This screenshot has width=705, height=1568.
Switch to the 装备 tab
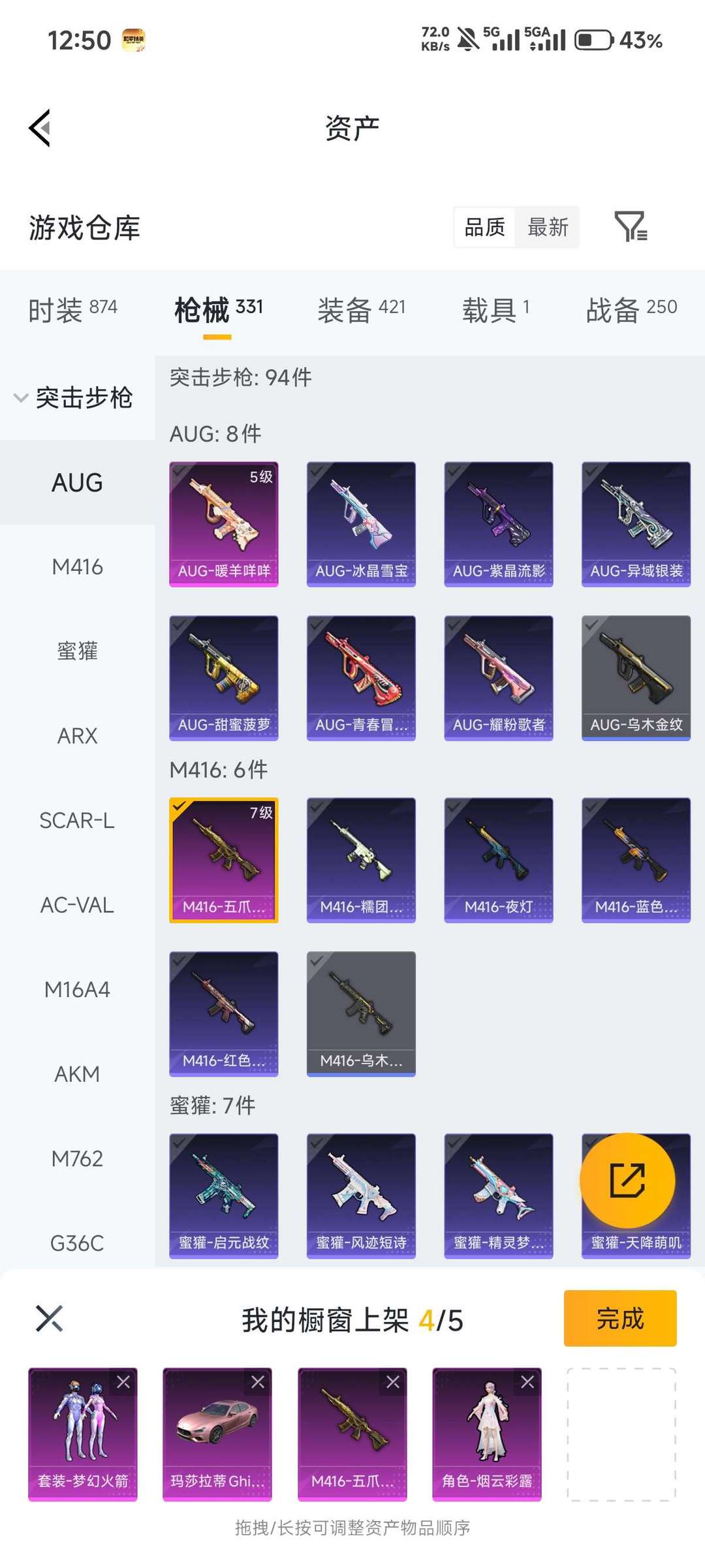pos(361,309)
